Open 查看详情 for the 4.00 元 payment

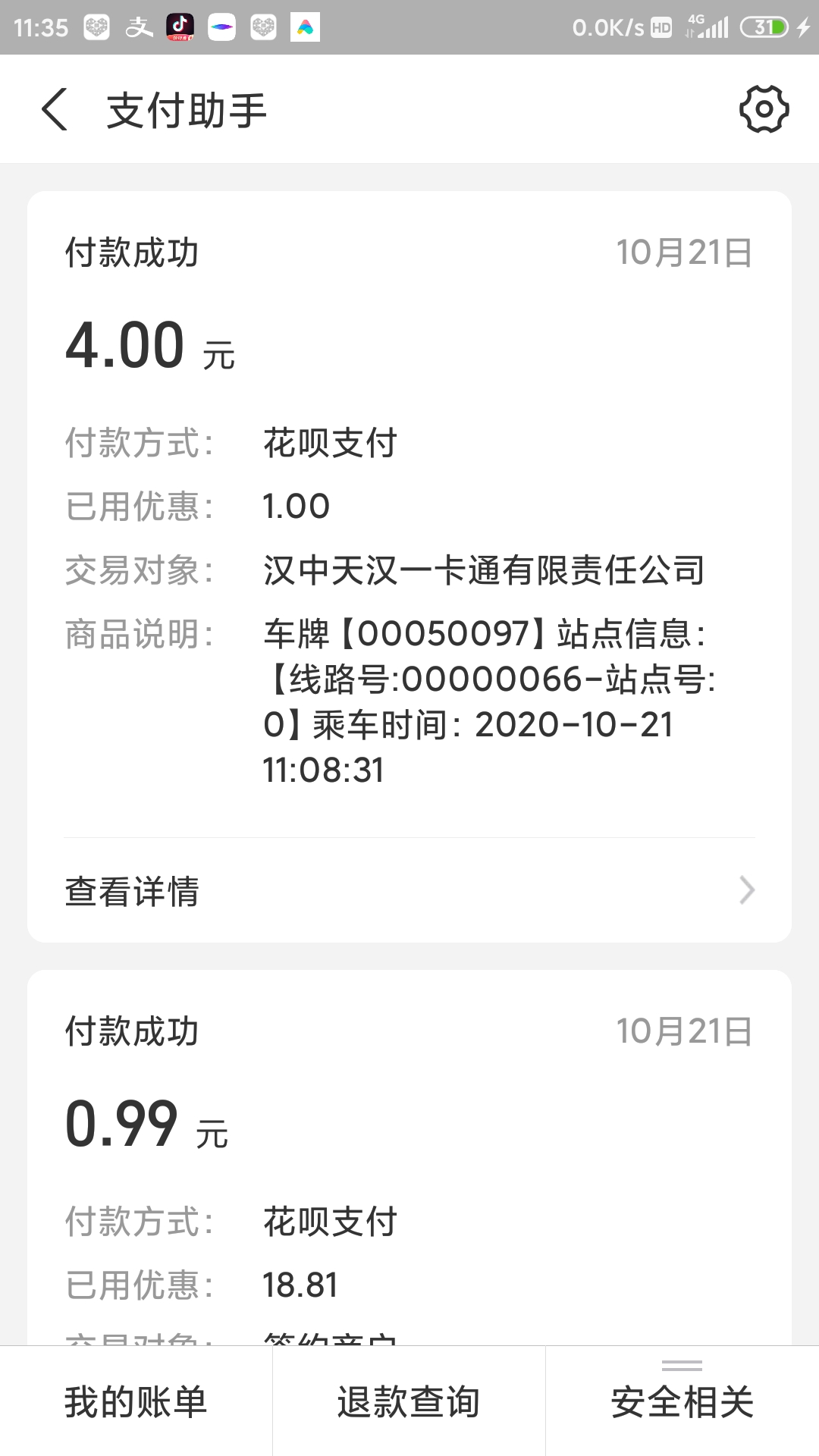click(409, 891)
